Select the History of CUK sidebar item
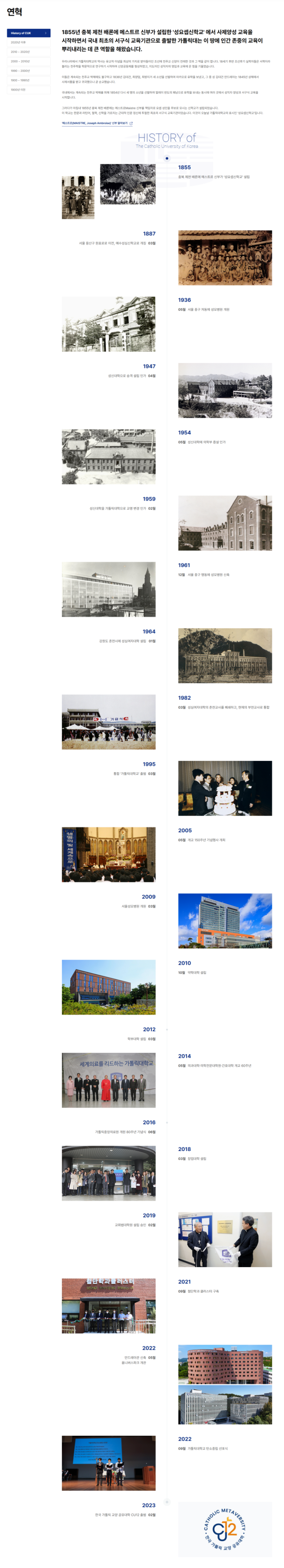Viewport: 284px width, 1568px height. pyautogui.click(x=28, y=33)
